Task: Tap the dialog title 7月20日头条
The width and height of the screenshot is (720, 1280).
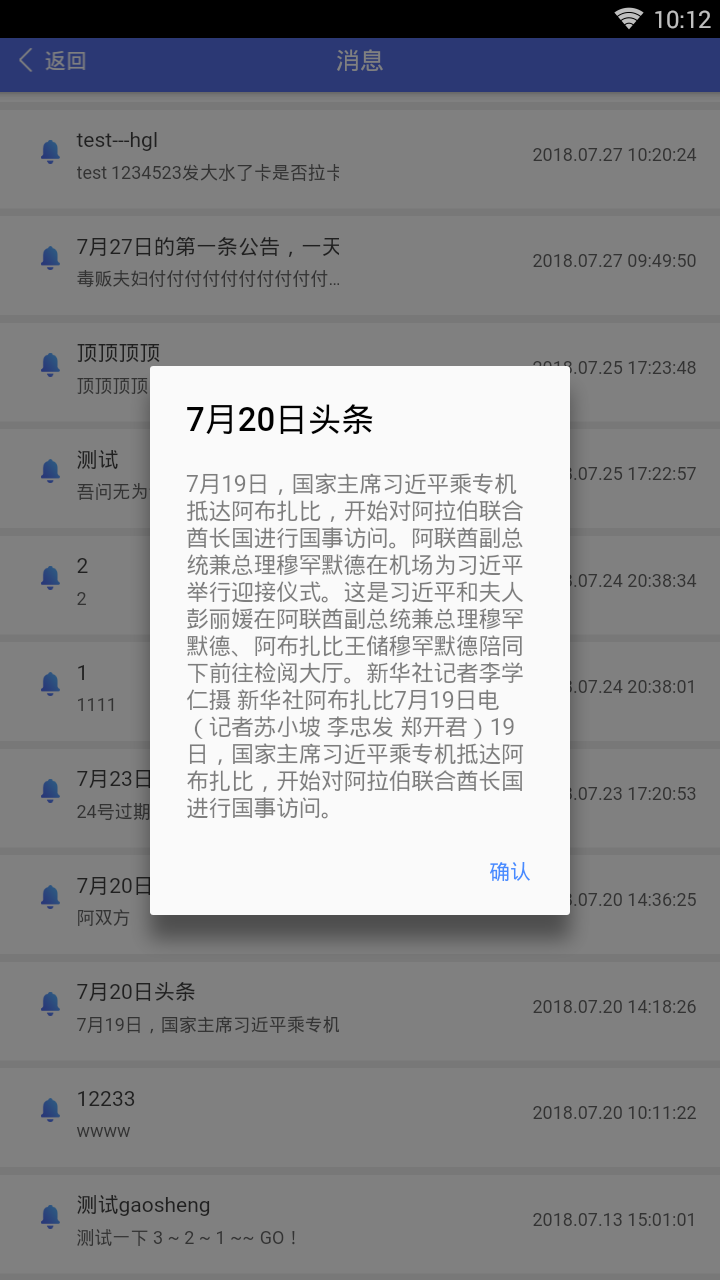Action: [x=279, y=421]
